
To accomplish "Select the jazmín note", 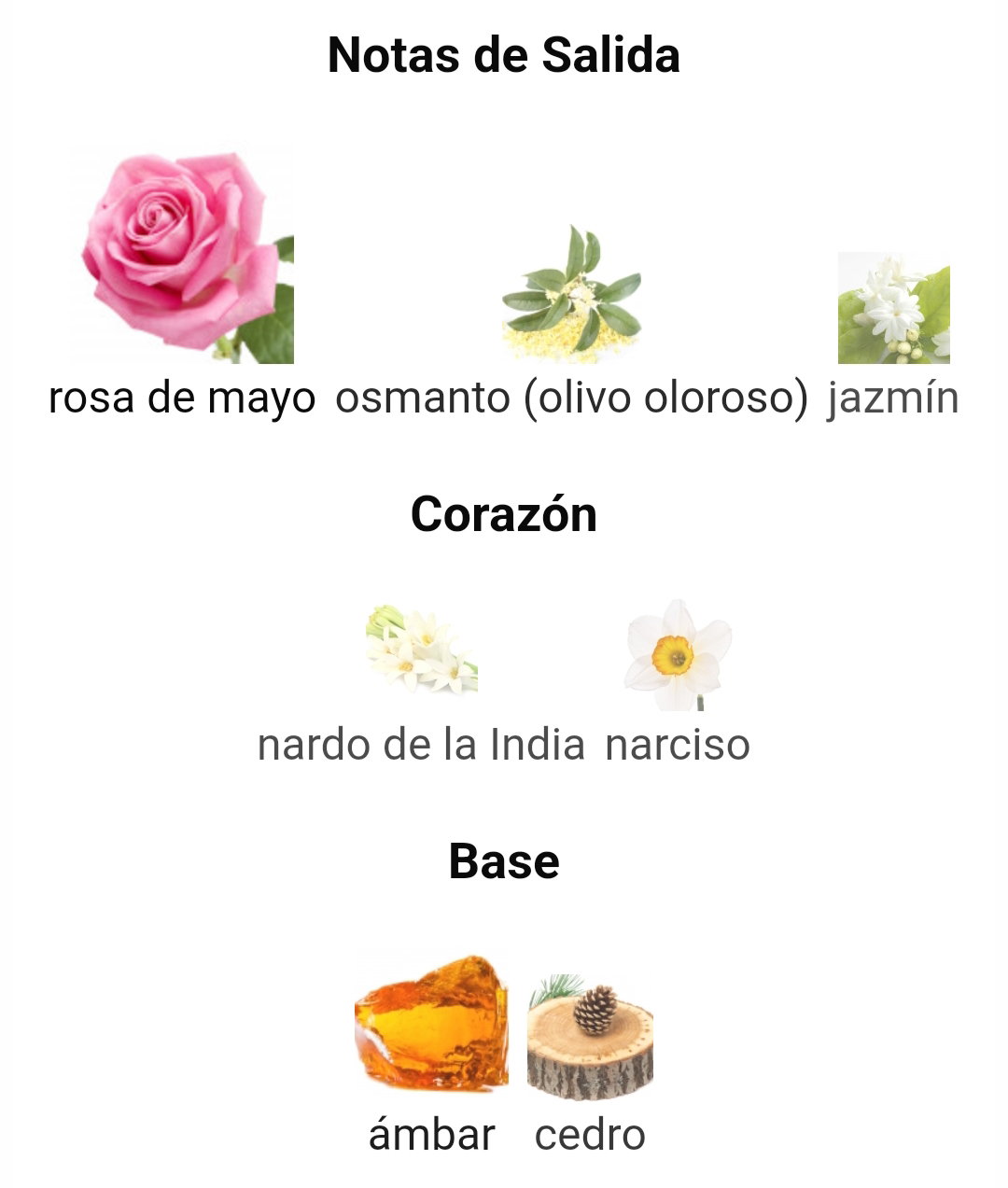I will pyautogui.click(x=893, y=310).
